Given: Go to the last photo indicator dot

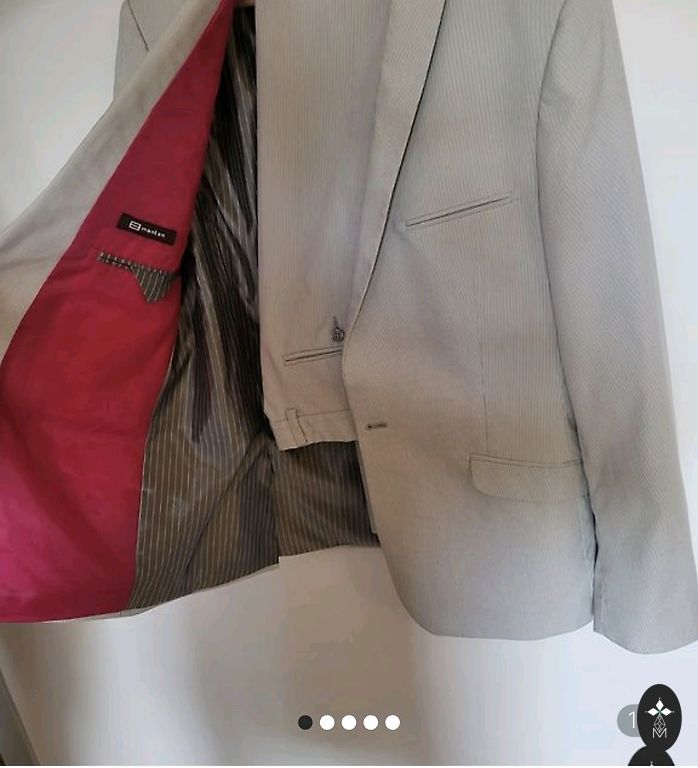Looking at the screenshot, I should pos(393,722).
